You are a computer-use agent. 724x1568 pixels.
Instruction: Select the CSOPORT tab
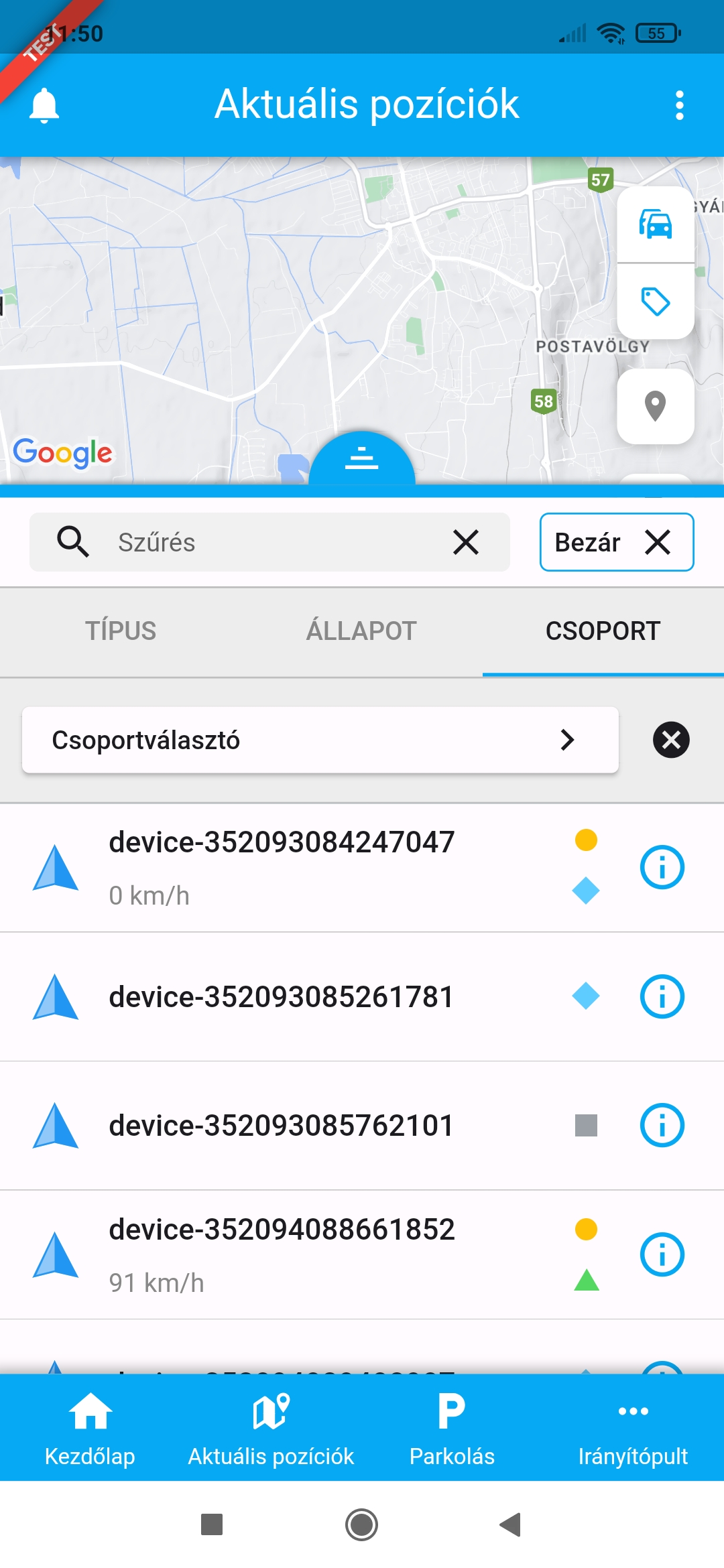pyautogui.click(x=603, y=631)
